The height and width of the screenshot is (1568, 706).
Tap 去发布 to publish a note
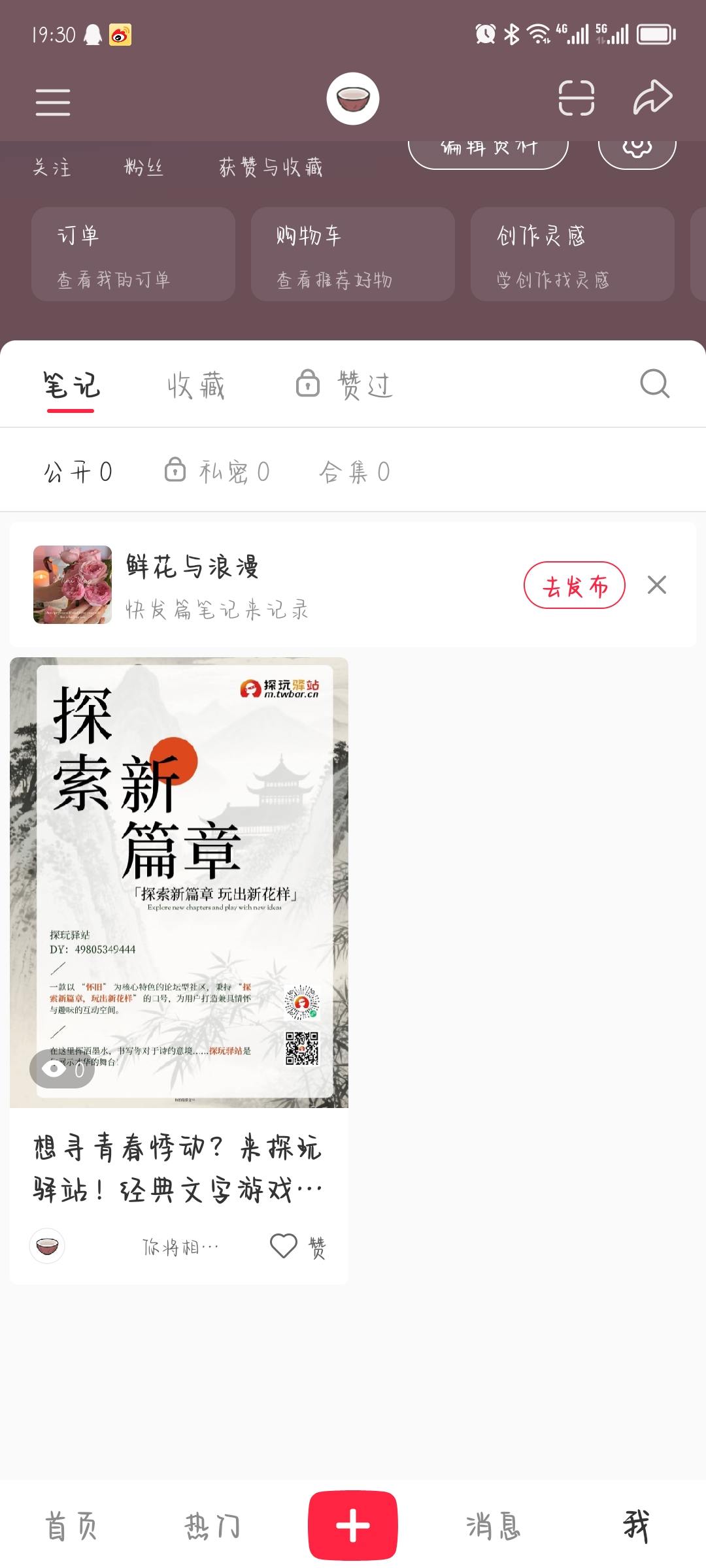tap(574, 585)
